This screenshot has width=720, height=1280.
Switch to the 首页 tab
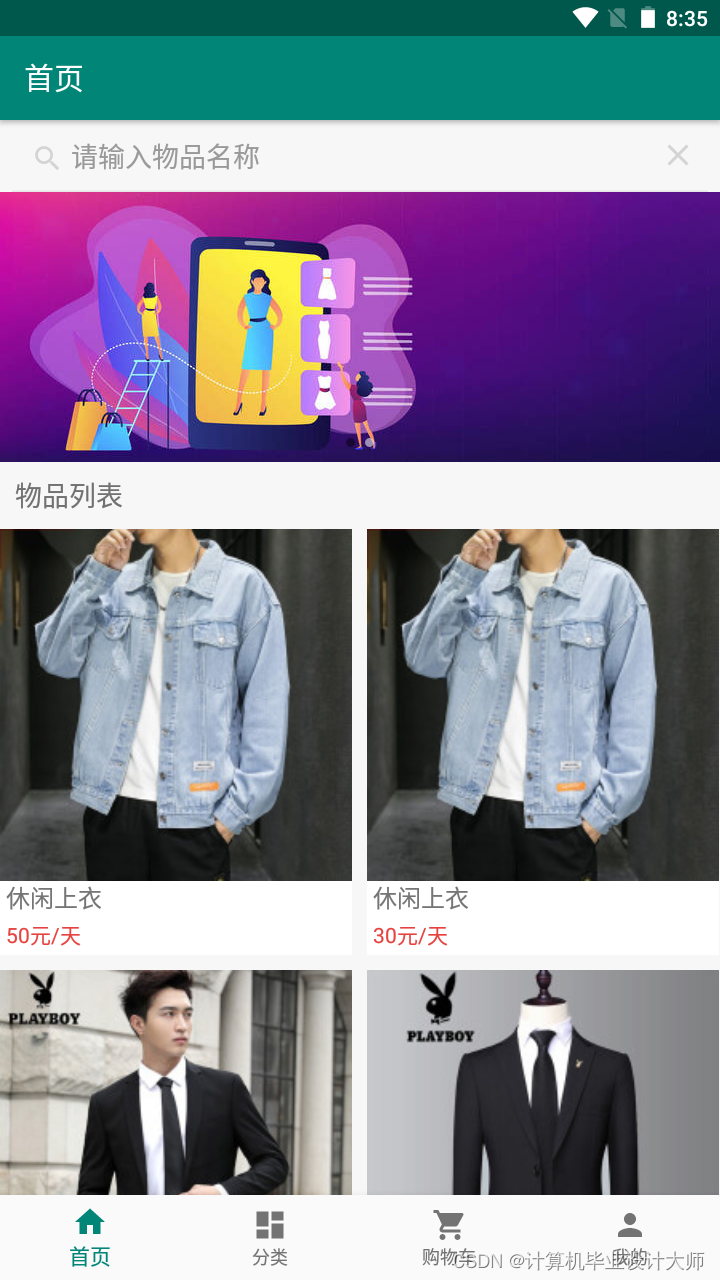tap(90, 1238)
